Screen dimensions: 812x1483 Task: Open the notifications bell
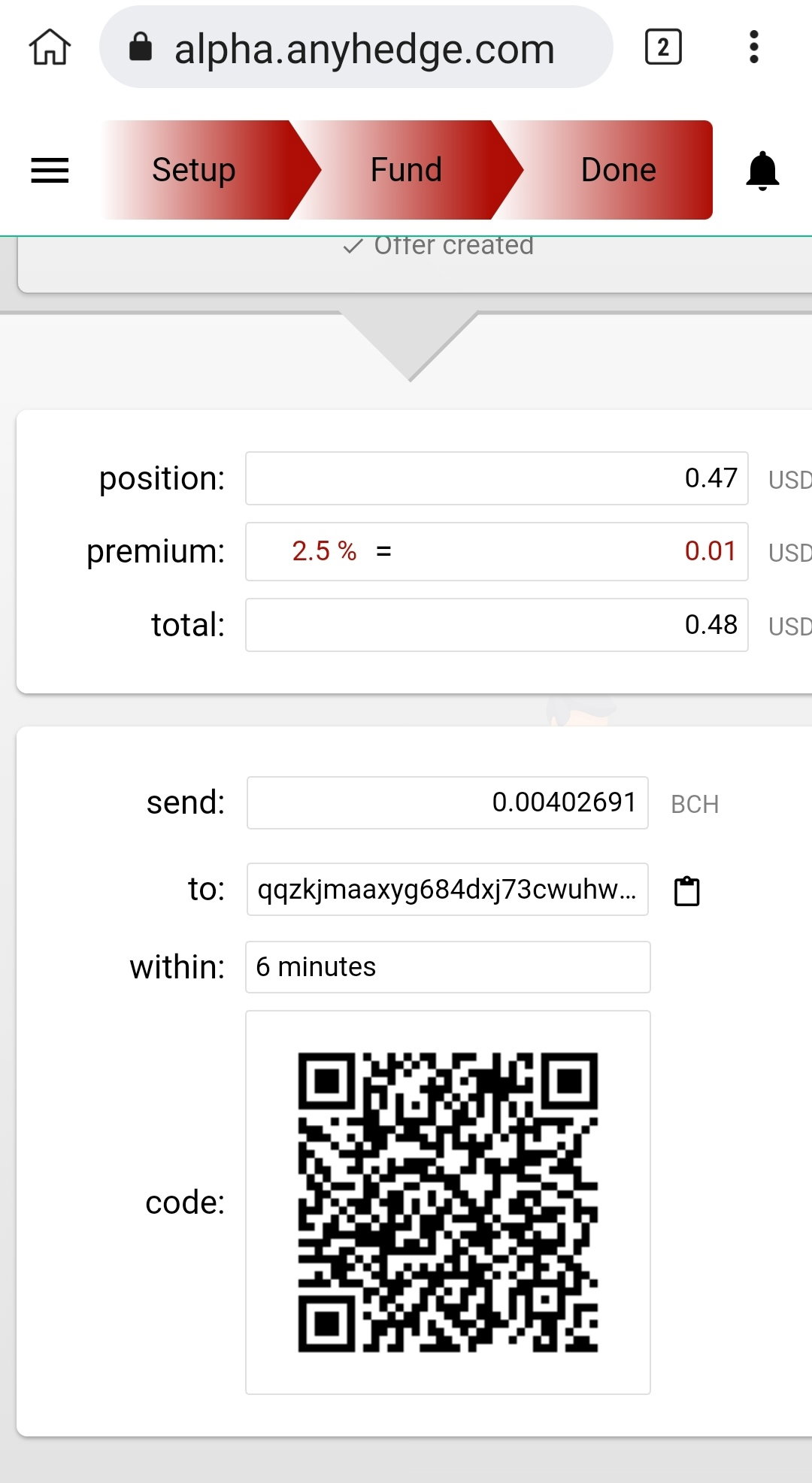(762, 171)
